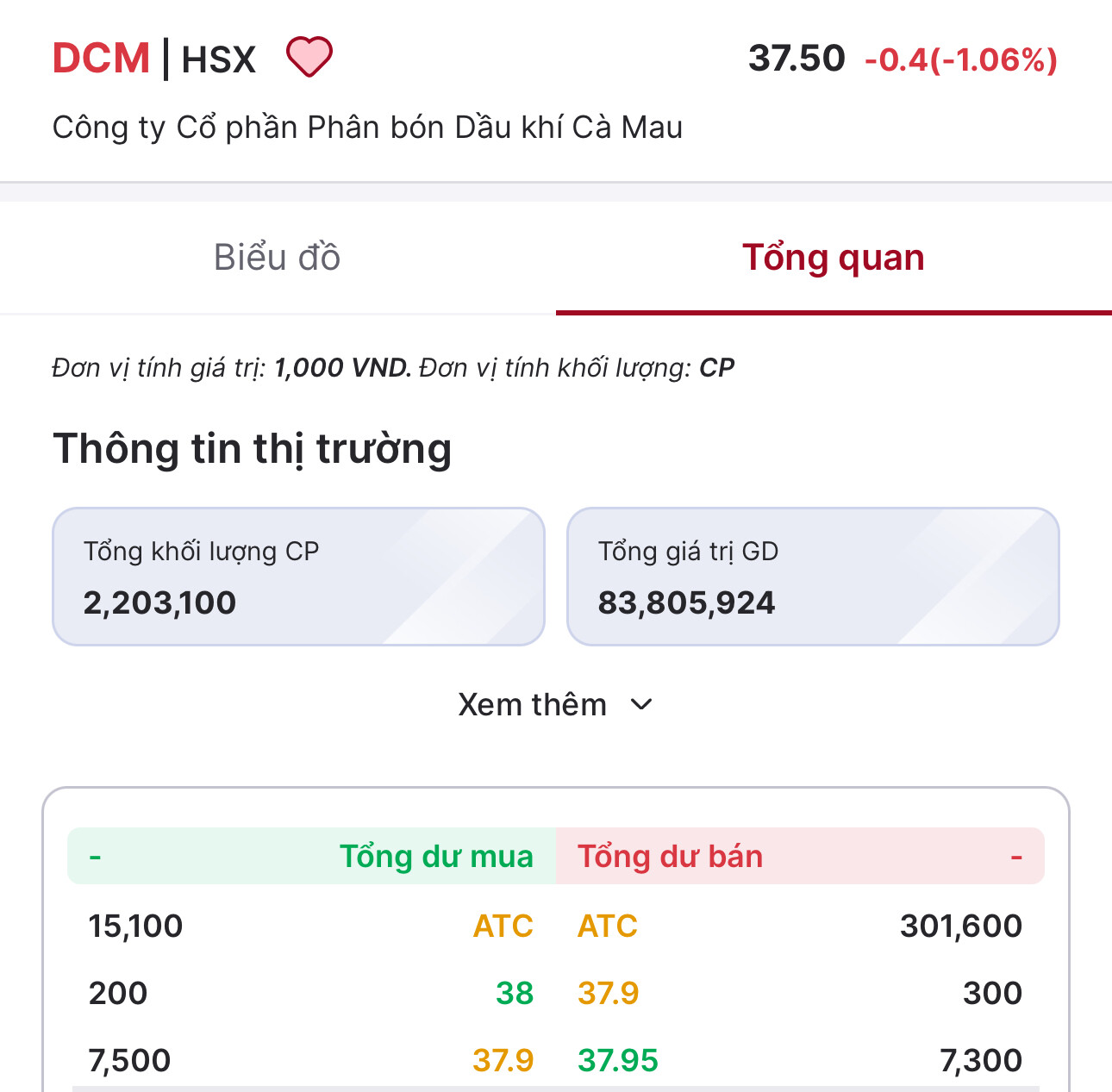This screenshot has height=1092, width=1112.
Task: Switch to the Biểu đồ tab
Action: click(x=278, y=258)
